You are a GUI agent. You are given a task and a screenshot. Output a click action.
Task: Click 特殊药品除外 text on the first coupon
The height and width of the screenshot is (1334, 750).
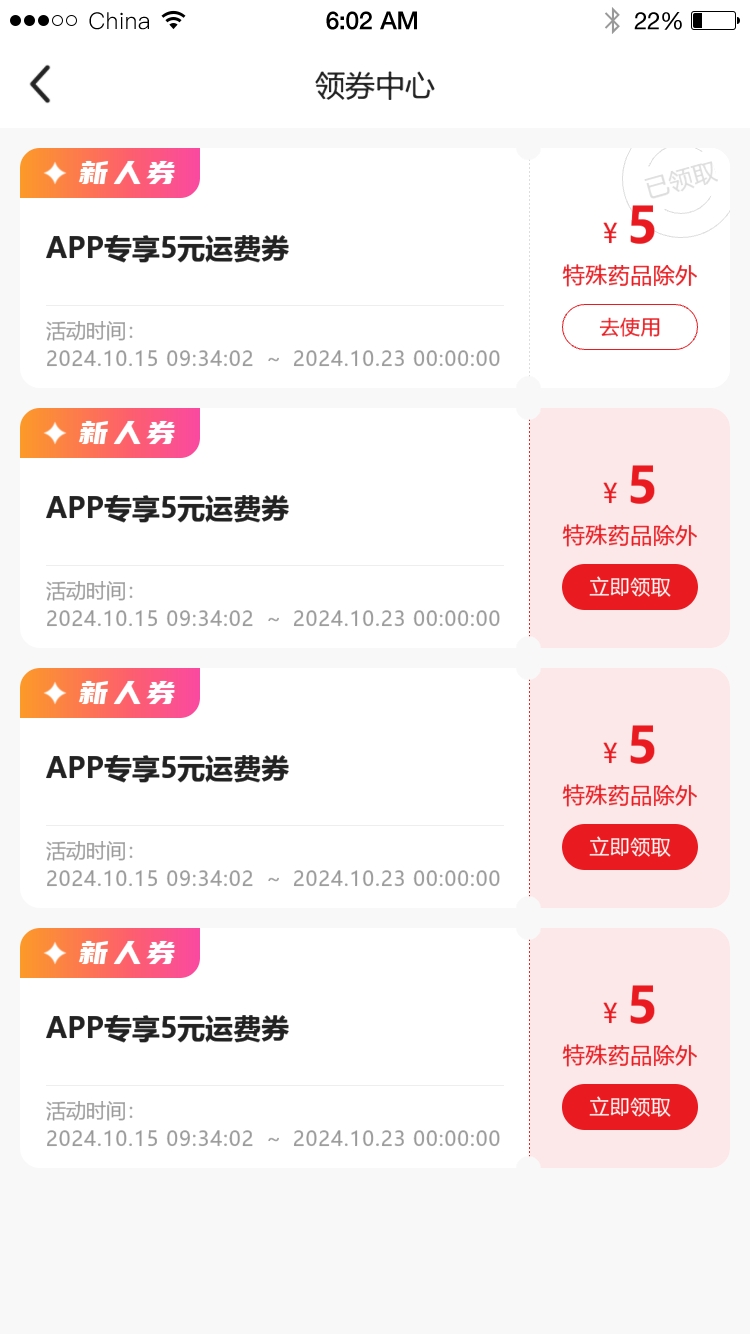630,276
